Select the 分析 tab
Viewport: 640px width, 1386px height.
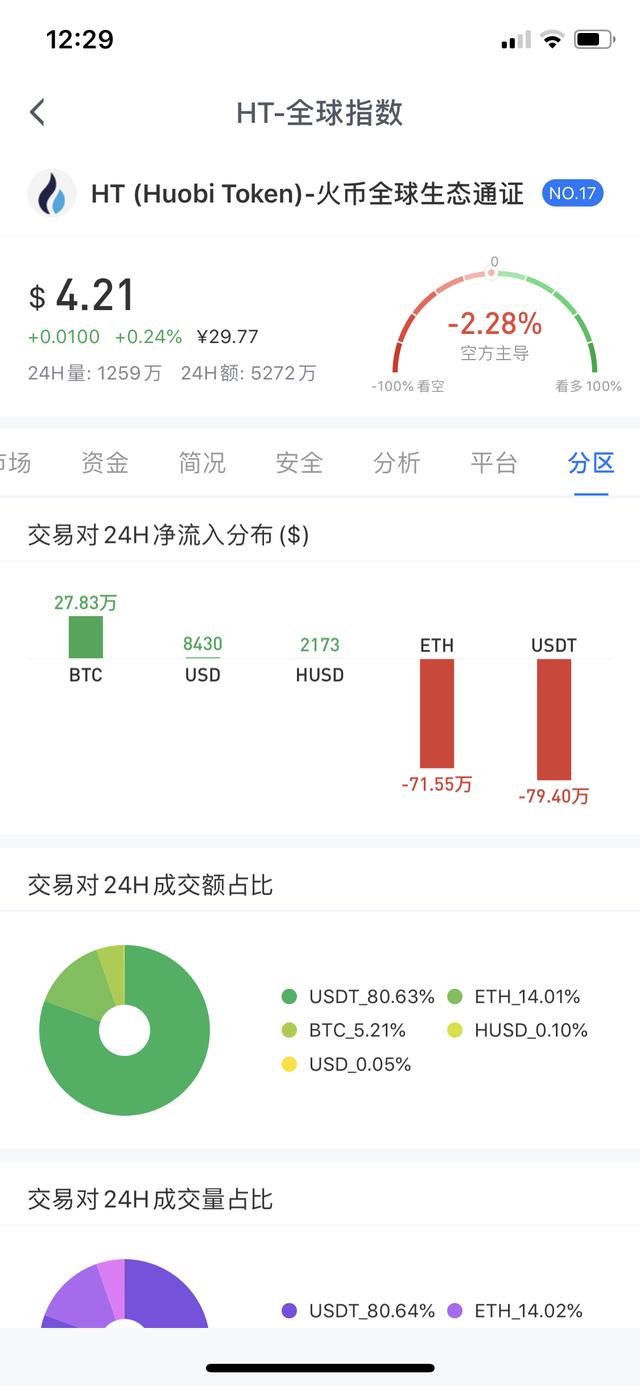396,463
